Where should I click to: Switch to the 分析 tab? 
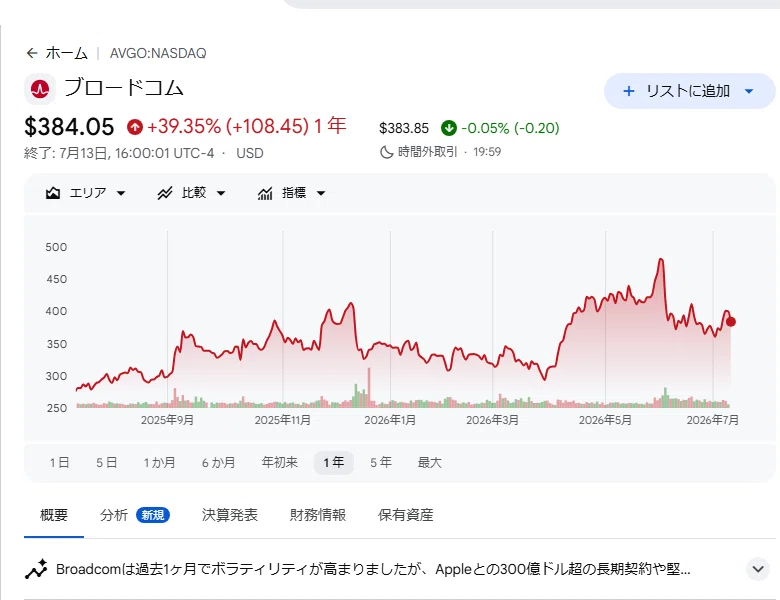pos(134,515)
